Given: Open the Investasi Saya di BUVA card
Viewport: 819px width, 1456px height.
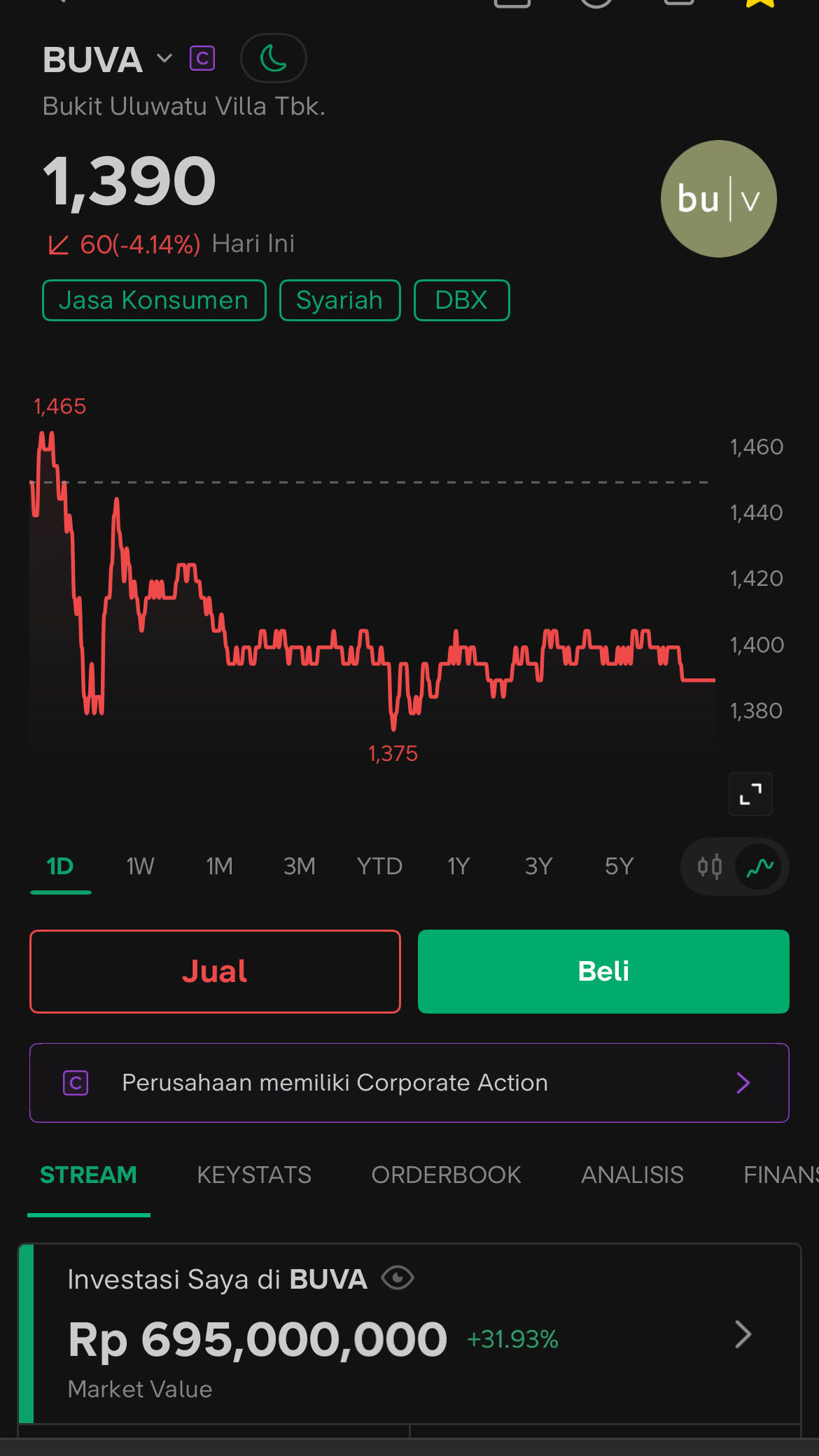Looking at the screenshot, I should coord(742,1334).
